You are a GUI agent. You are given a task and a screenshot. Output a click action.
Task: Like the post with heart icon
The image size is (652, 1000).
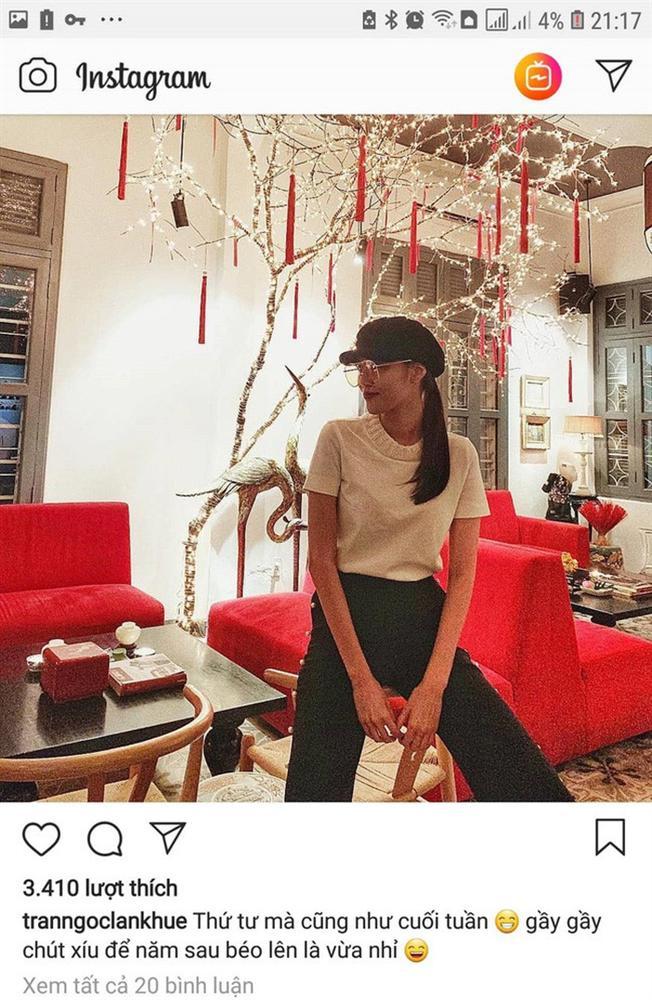pos(41,838)
